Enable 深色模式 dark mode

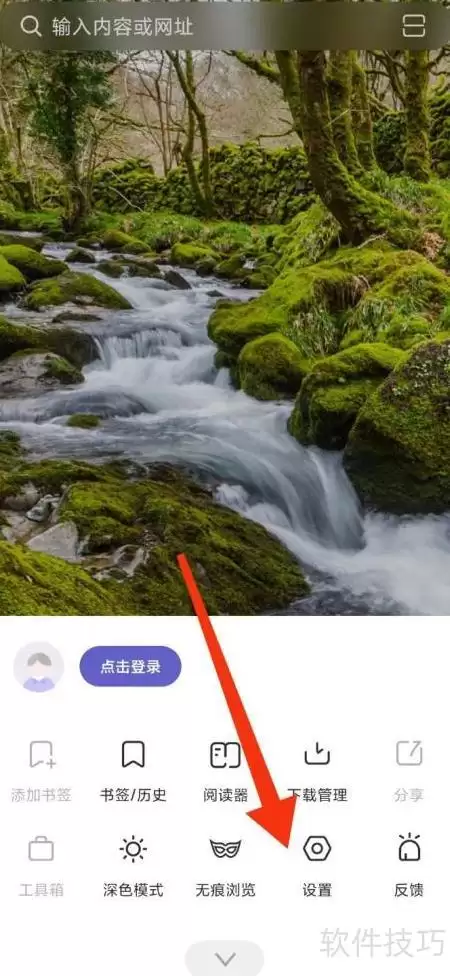coord(133,866)
